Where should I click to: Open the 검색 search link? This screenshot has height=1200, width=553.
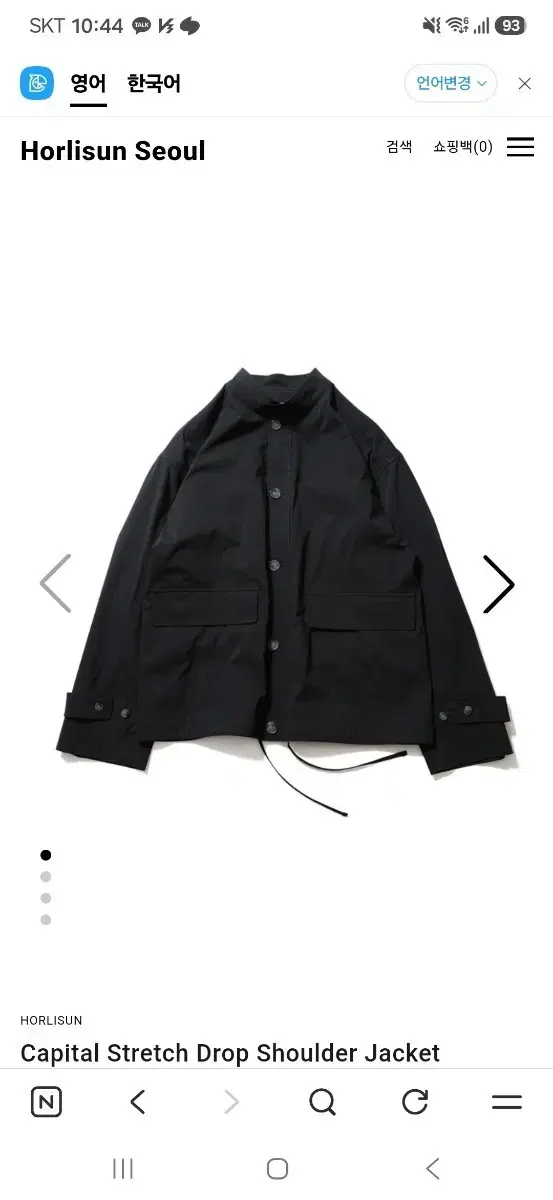pos(399,147)
